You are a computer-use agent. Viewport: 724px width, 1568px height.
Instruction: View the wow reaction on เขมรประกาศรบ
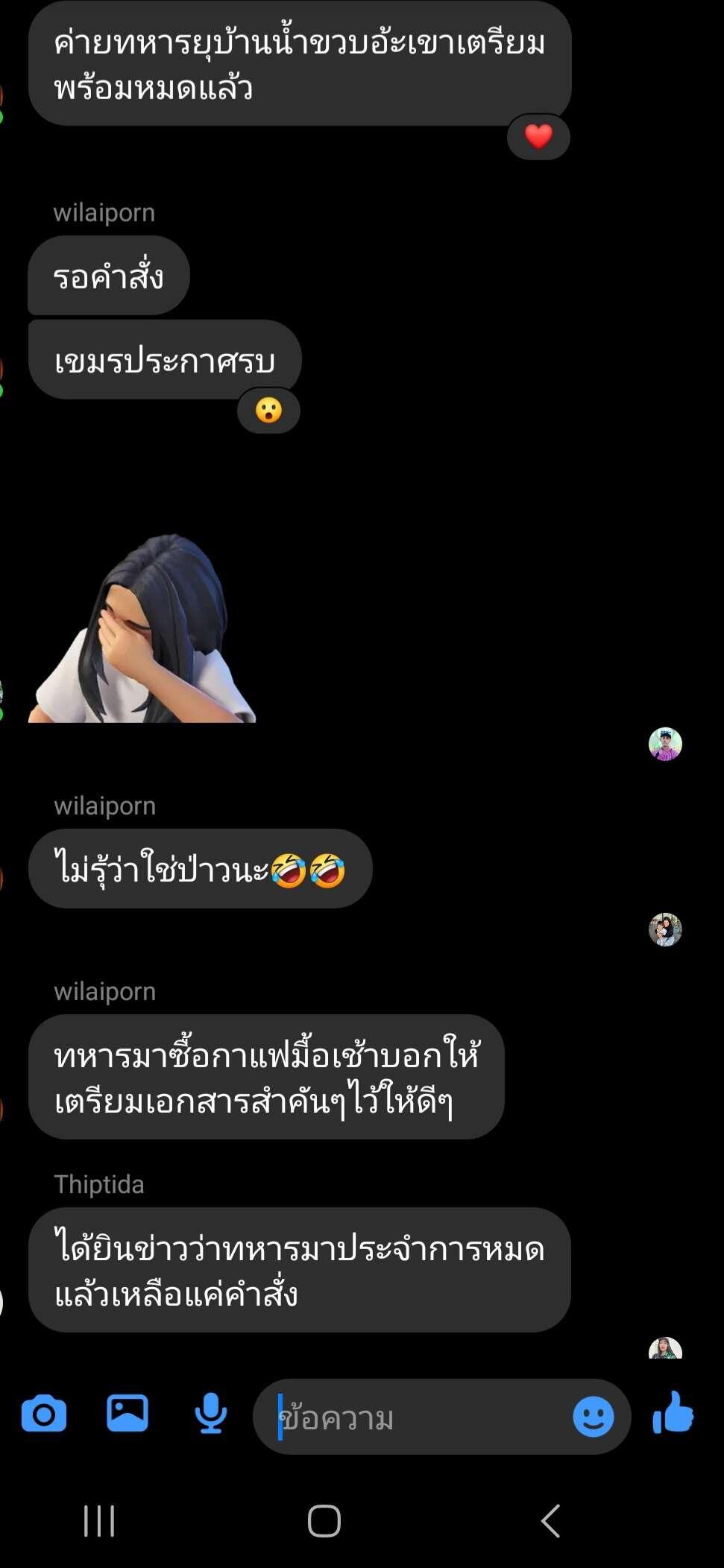tap(268, 411)
